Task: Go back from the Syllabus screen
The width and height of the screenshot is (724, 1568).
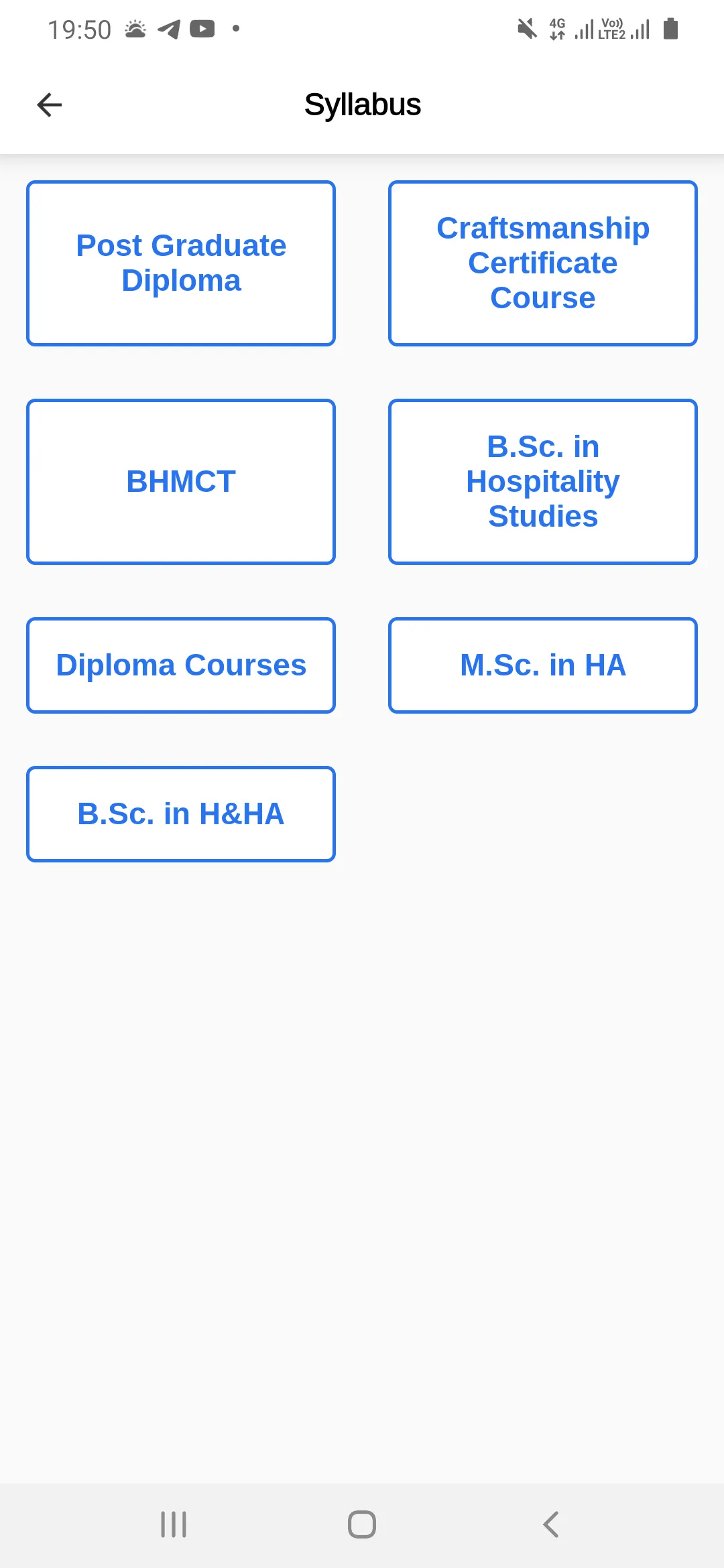Action: point(49,105)
